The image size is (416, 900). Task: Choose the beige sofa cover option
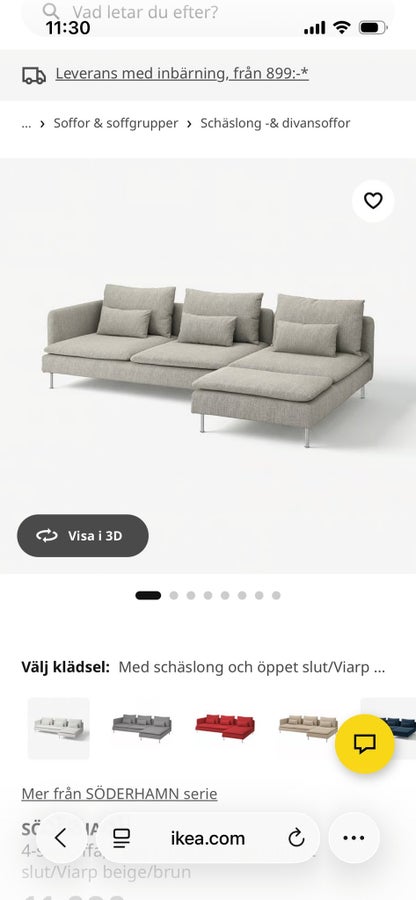coord(308,728)
